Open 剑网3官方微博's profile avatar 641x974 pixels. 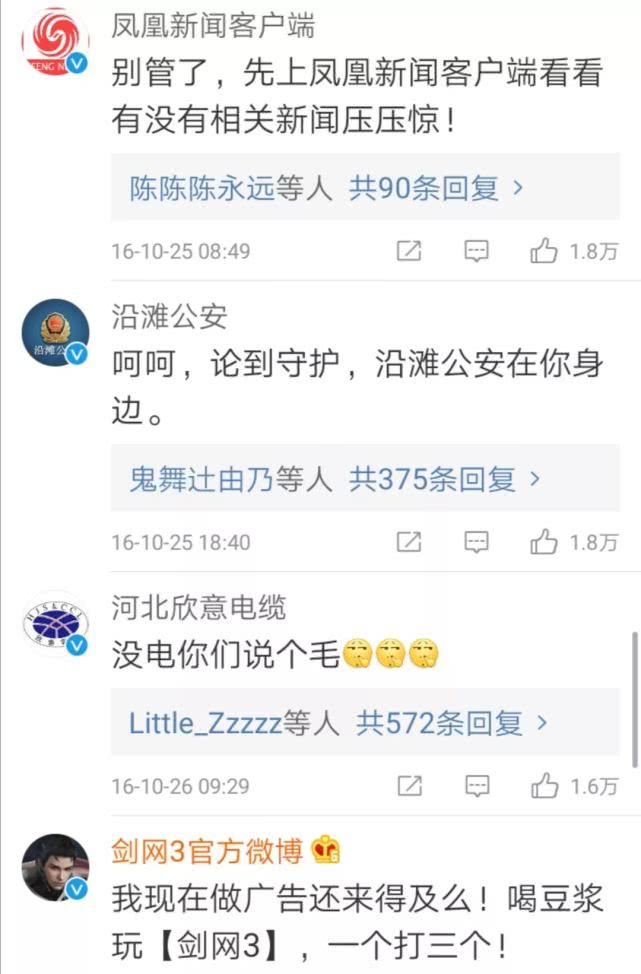(x=55, y=867)
